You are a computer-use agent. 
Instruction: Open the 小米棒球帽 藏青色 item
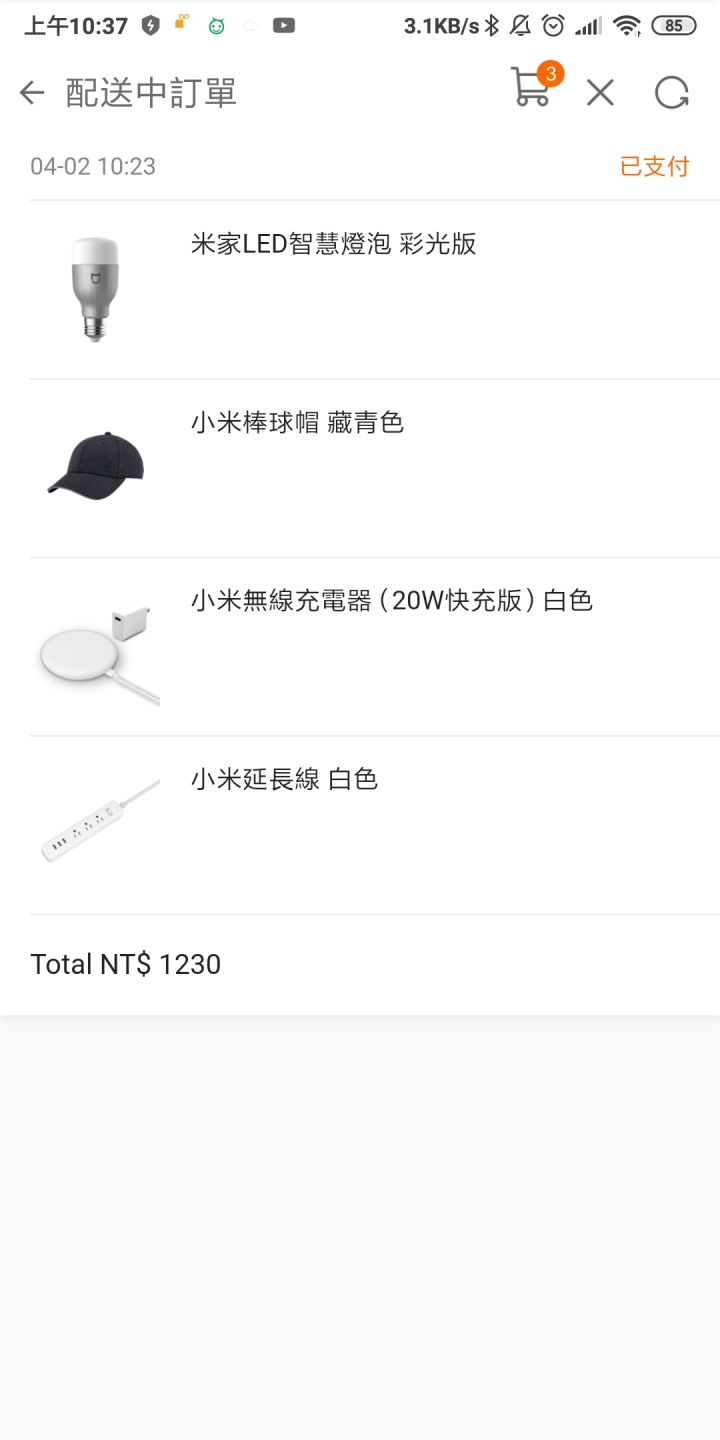(x=375, y=468)
